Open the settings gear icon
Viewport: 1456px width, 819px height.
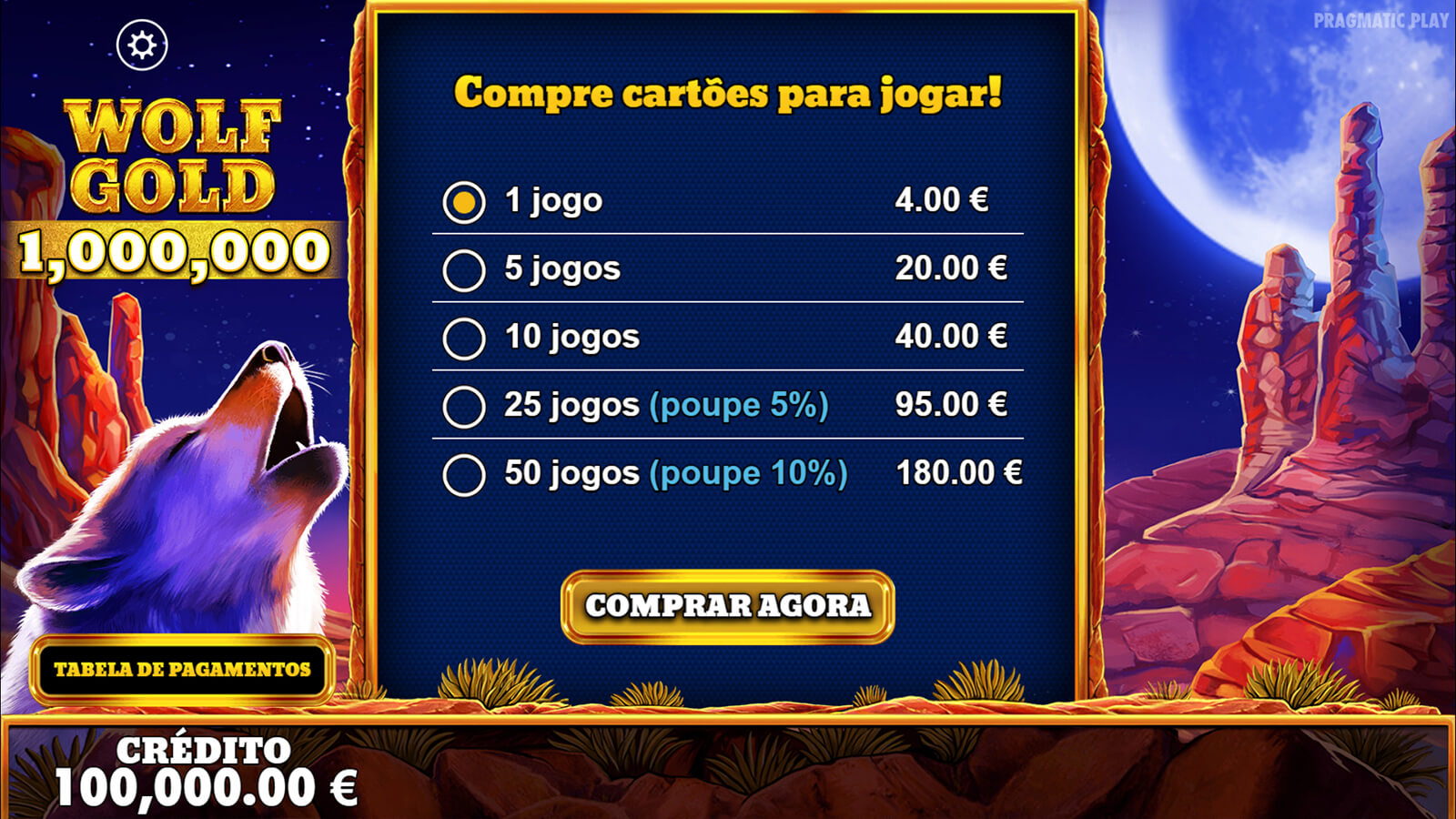[x=142, y=45]
